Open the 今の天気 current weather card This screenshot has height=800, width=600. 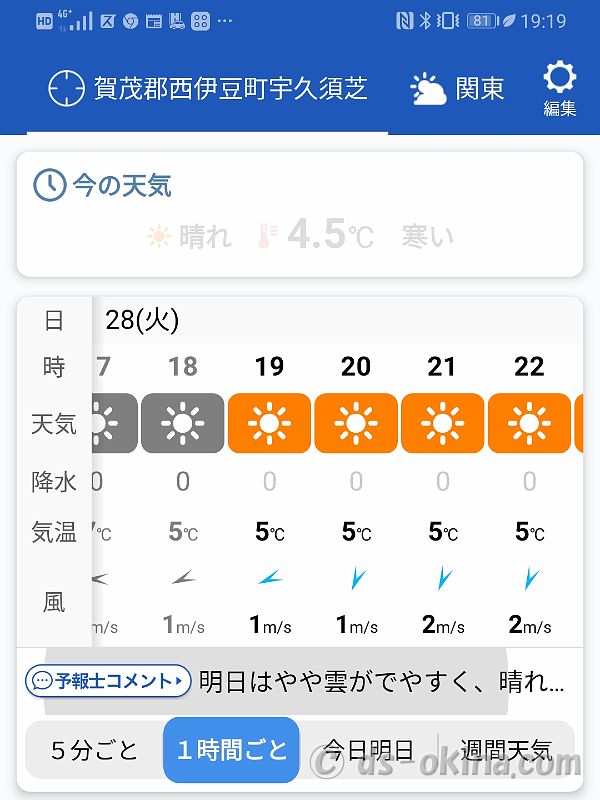300,214
